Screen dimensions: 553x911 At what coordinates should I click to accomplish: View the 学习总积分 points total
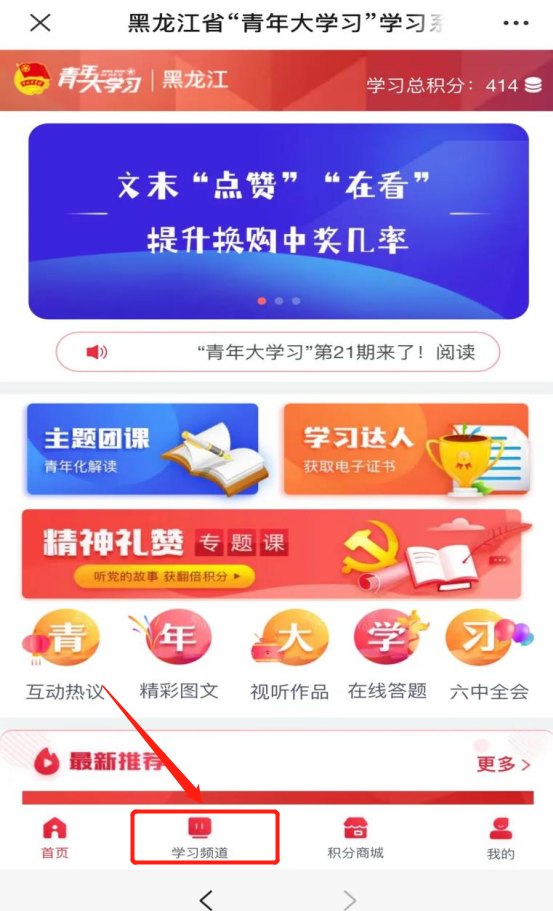(x=454, y=85)
